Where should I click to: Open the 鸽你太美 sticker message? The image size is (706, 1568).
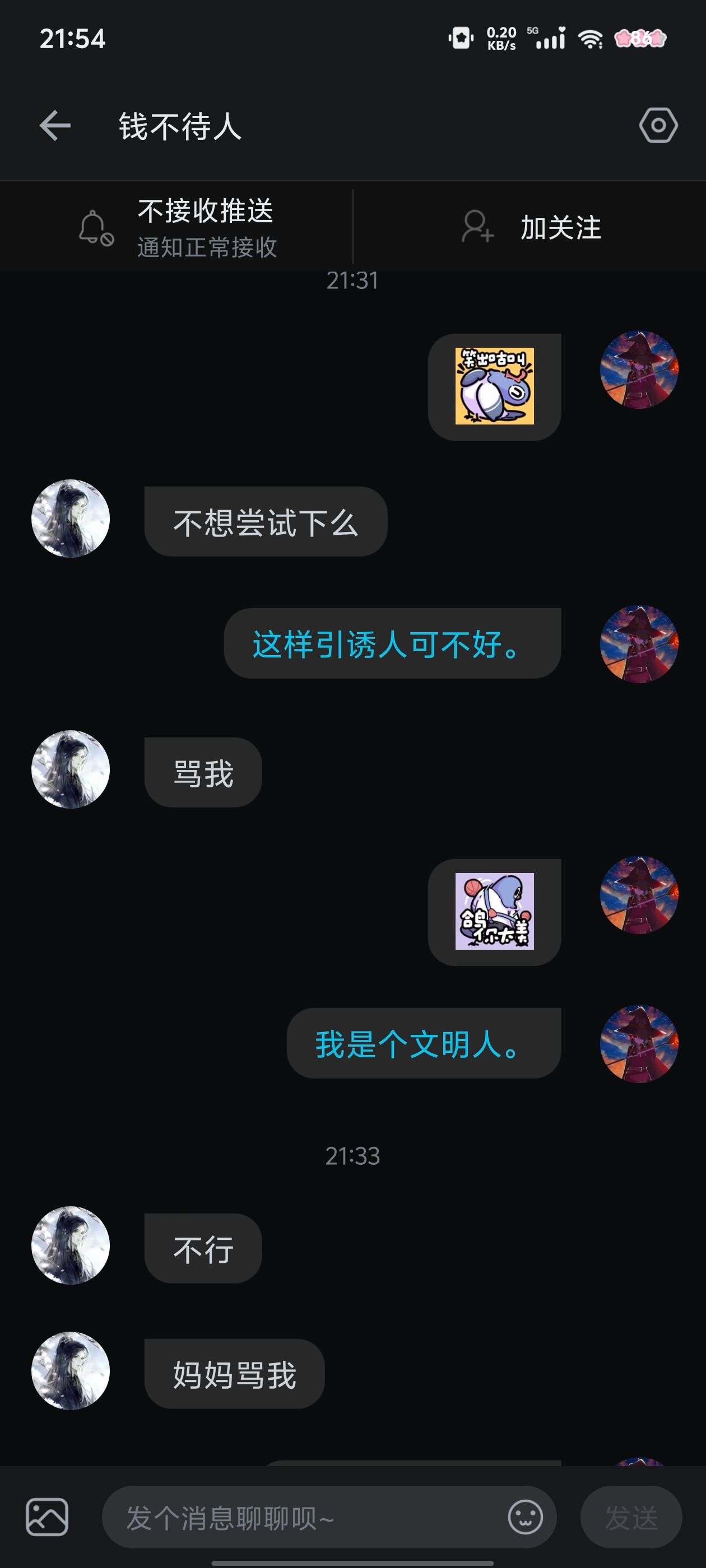[494, 911]
